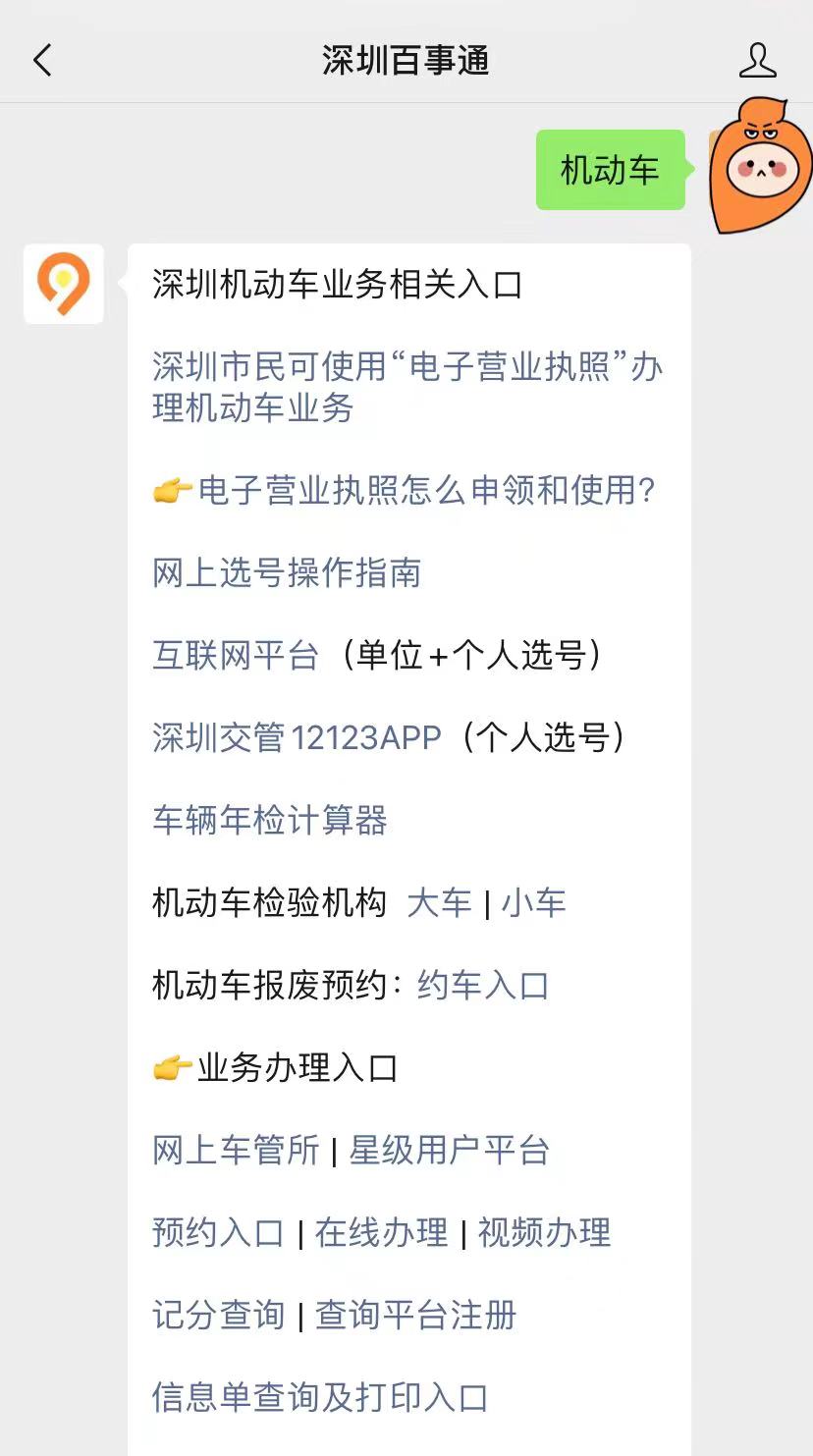Open 深圳市民可使用电子营业执照 link

point(407,387)
